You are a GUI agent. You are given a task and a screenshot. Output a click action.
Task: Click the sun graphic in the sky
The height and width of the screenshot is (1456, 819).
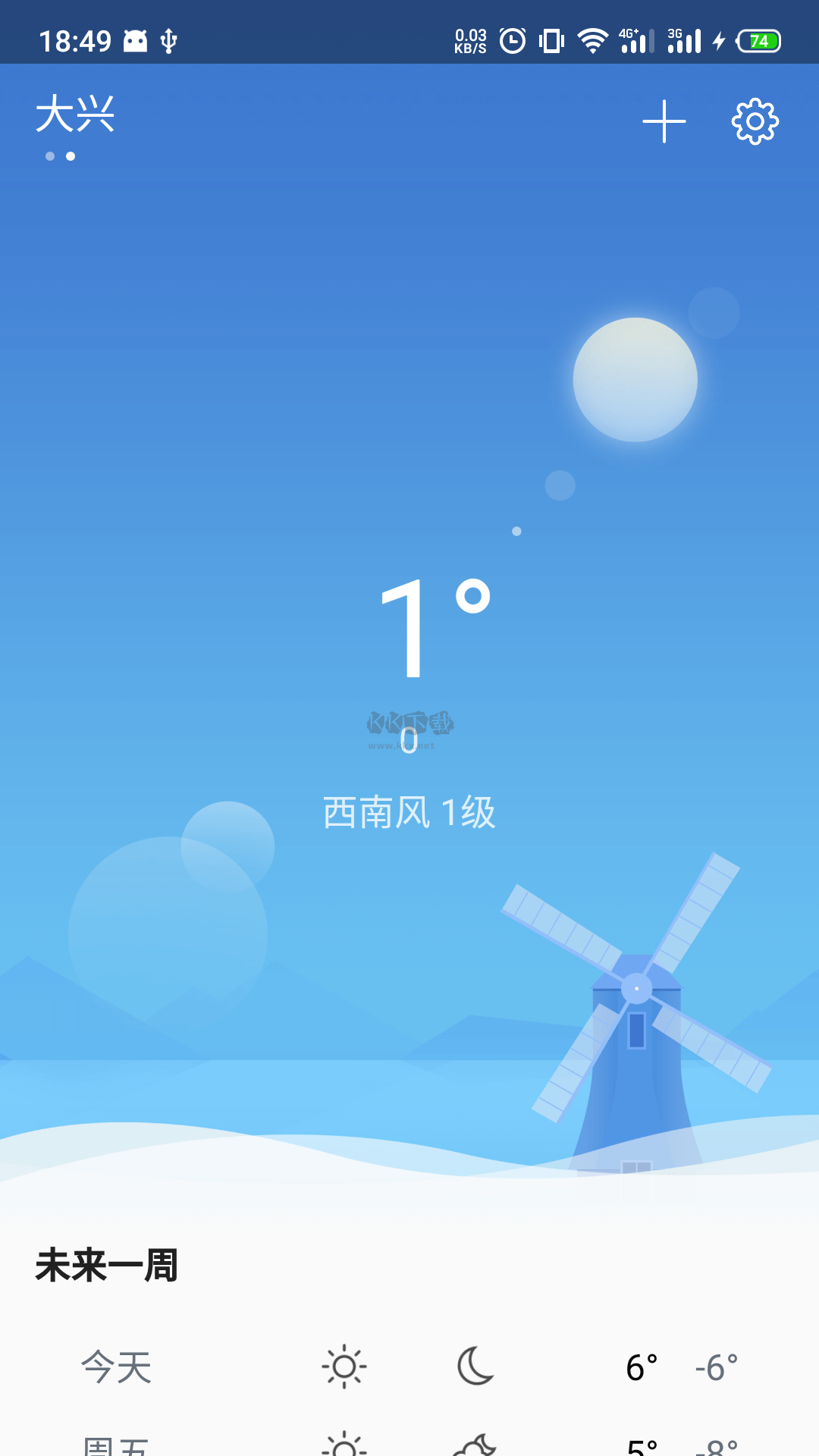[x=635, y=379]
